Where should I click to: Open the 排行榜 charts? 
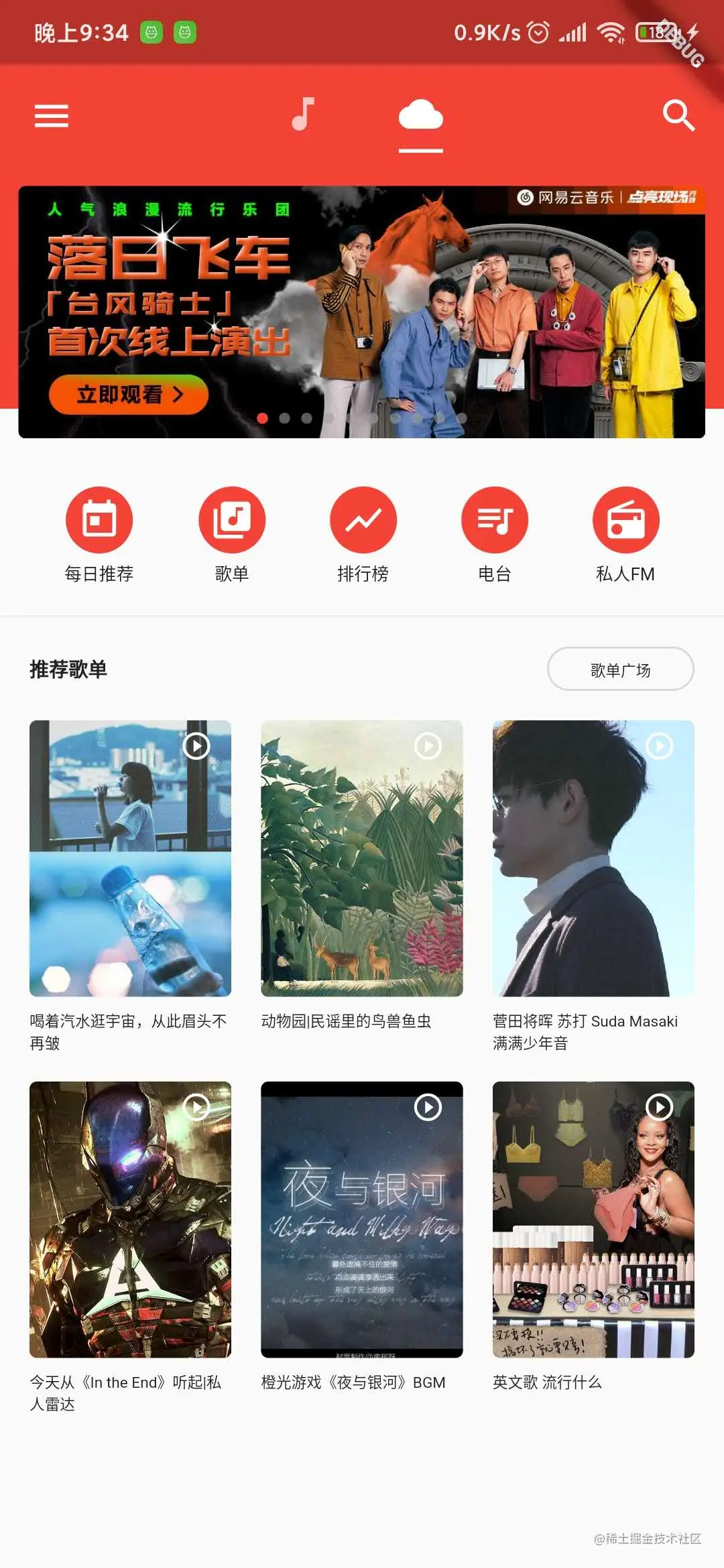[363, 520]
